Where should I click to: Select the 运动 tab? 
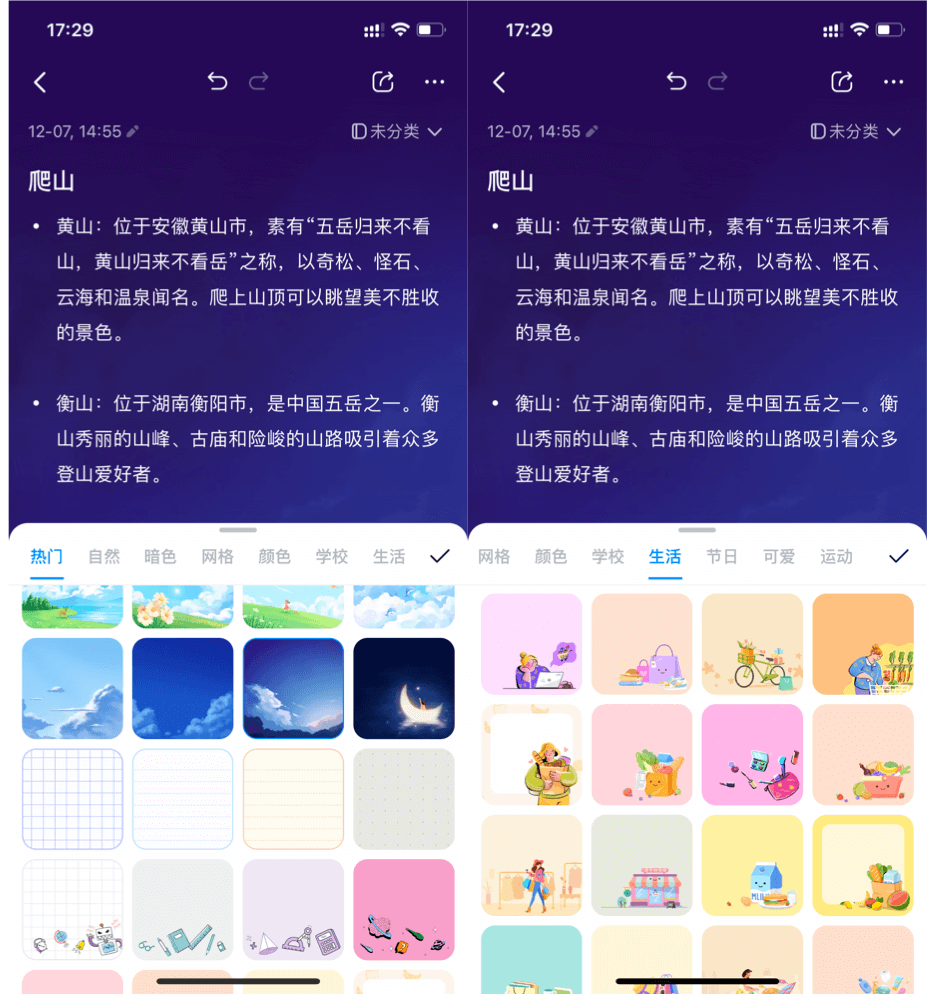coord(836,557)
